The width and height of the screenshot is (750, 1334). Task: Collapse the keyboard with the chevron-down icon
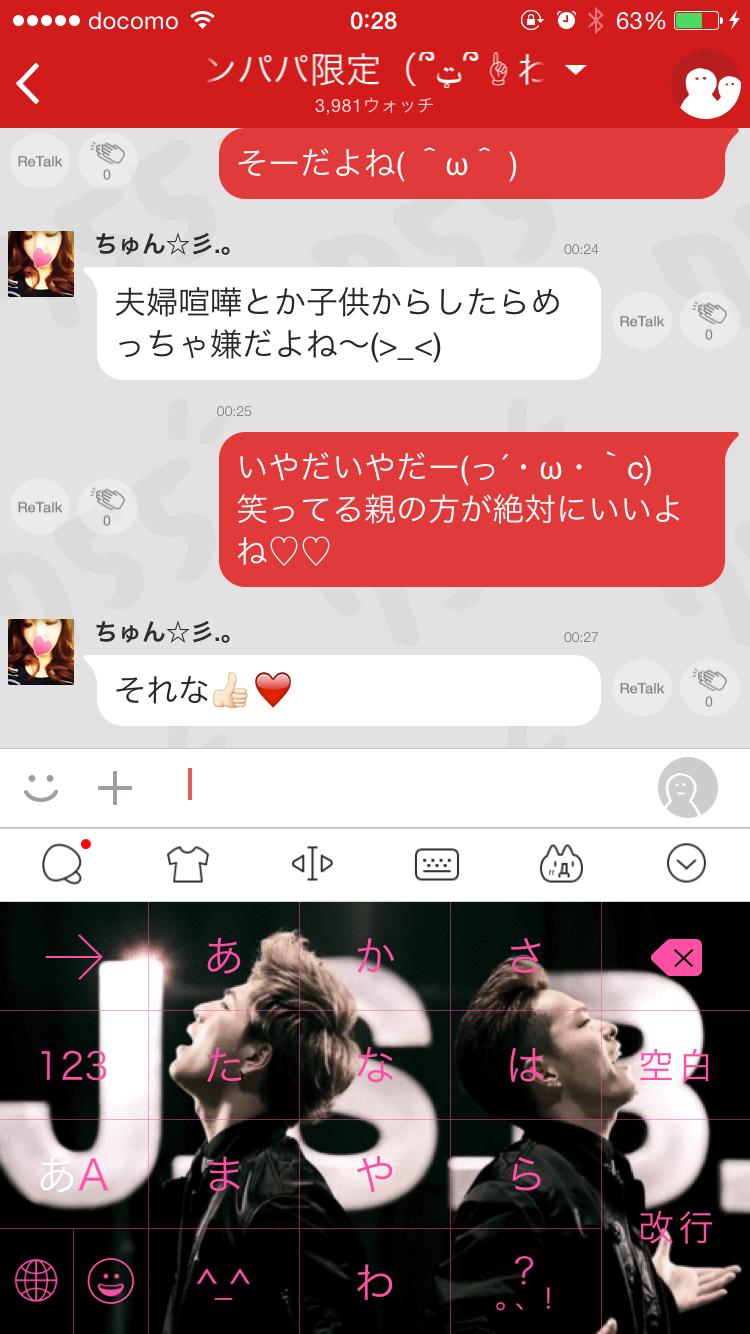click(x=686, y=864)
